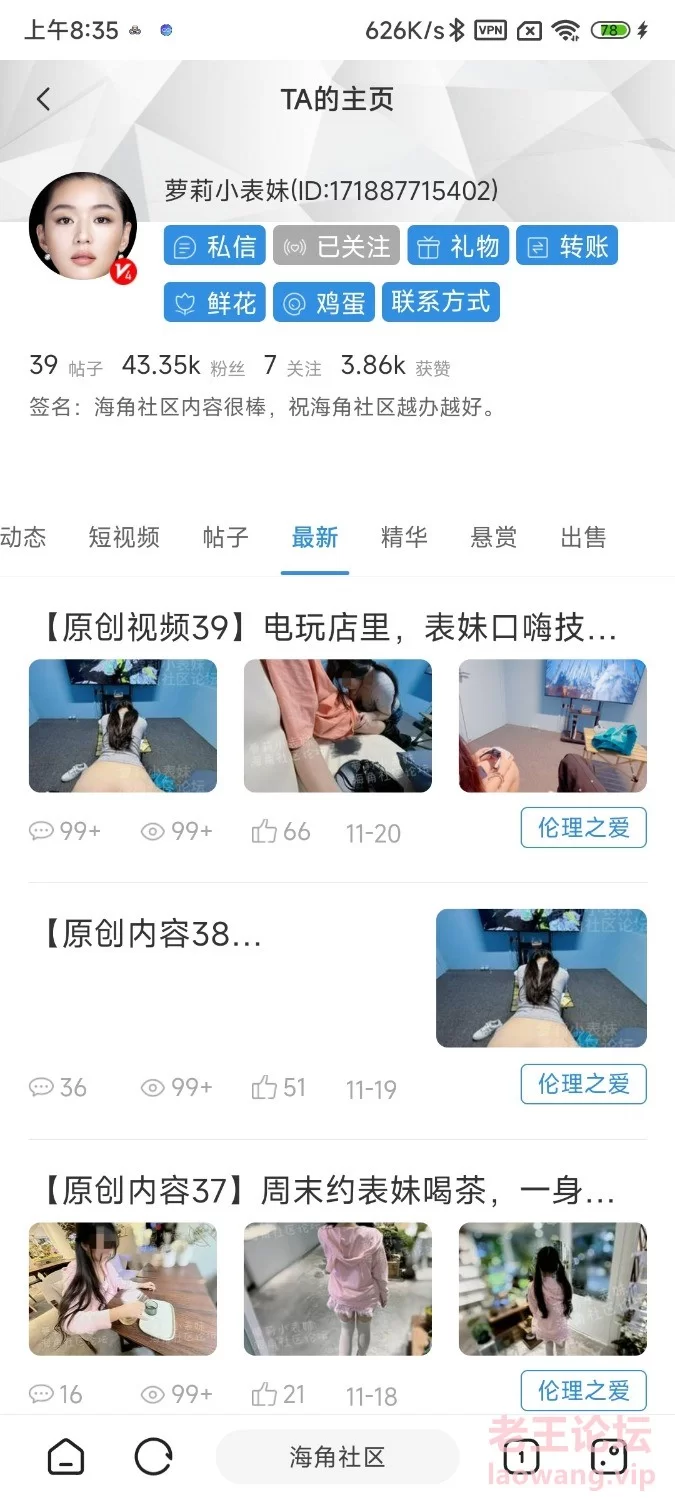This screenshot has width=675, height=1500.
Task: Tap the 已关注 button to unfollow
Action: pyautogui.click(x=336, y=246)
